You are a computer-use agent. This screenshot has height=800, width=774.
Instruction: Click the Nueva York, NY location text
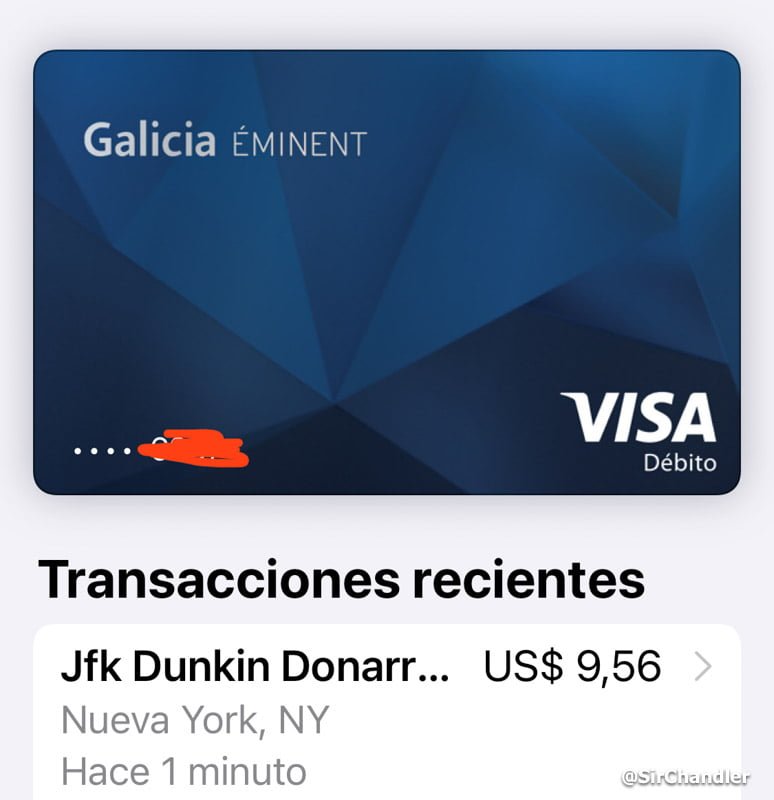click(196, 717)
